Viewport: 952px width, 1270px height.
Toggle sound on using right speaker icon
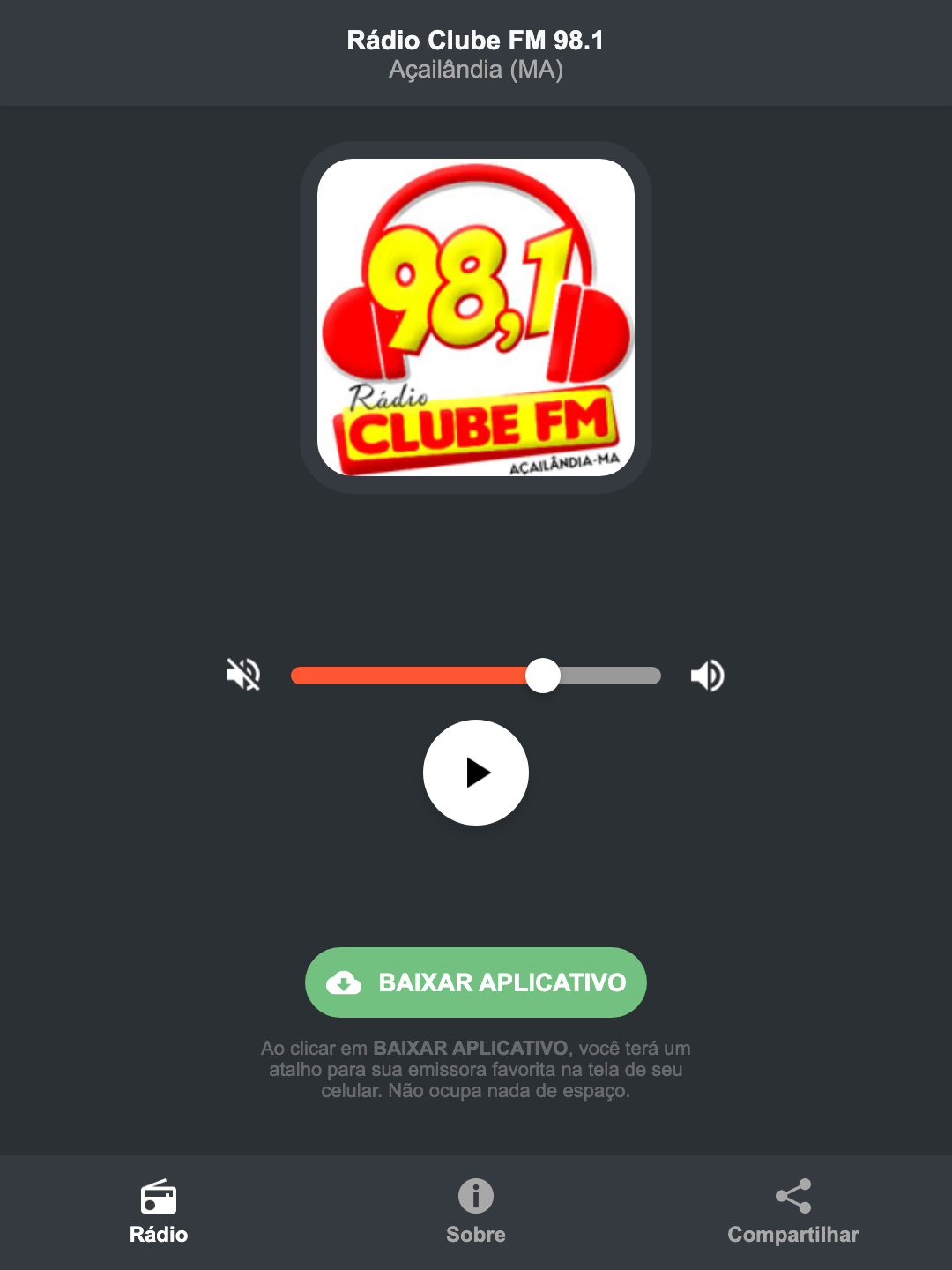pos(707,675)
